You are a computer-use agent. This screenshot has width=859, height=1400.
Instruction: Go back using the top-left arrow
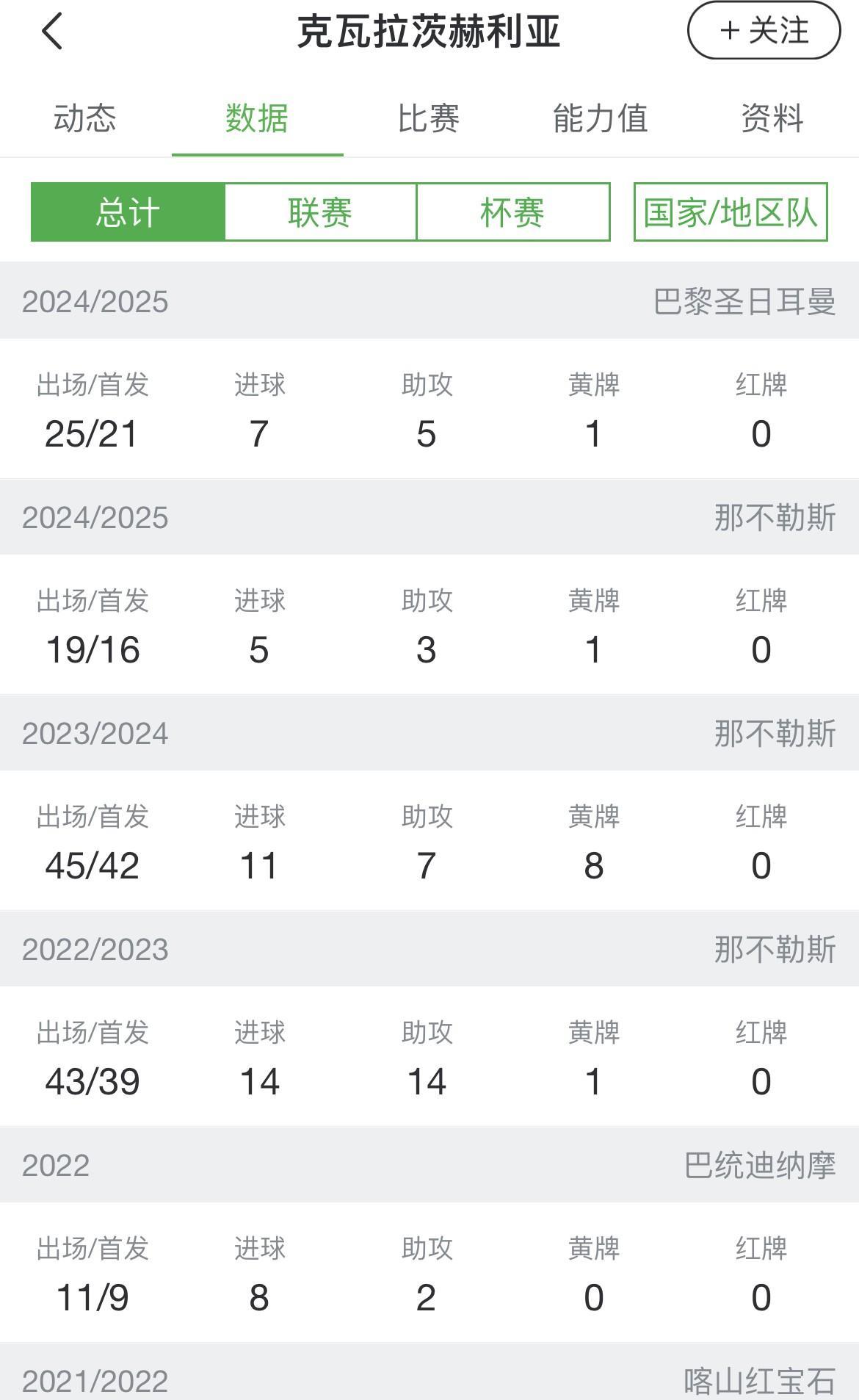coord(52,32)
